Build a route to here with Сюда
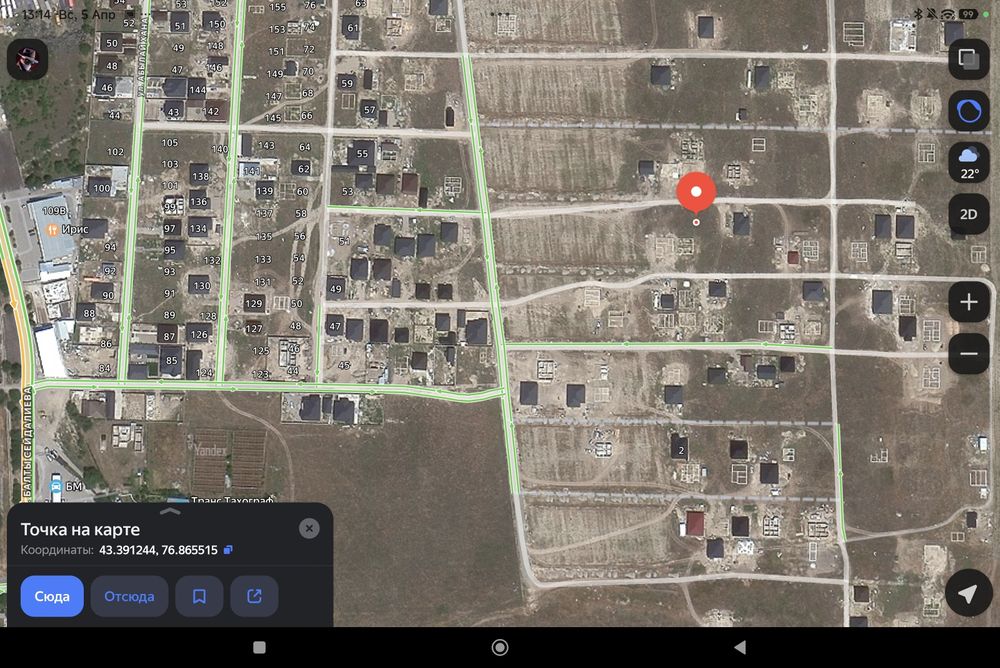Image resolution: width=1000 pixels, height=668 pixels. 52,596
